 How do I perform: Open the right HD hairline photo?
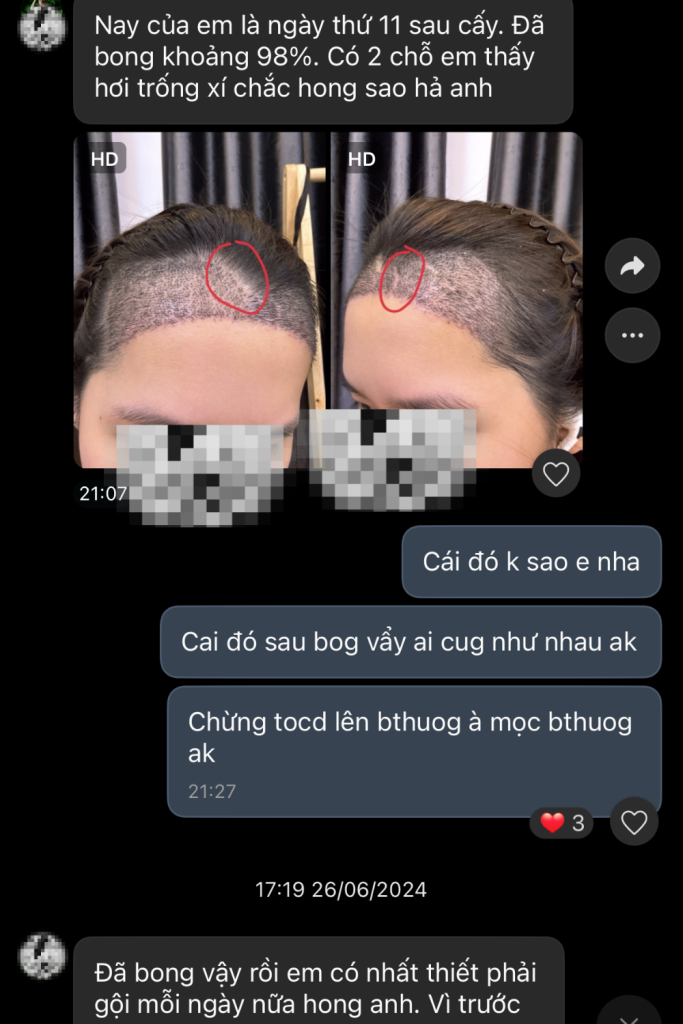coord(458,300)
